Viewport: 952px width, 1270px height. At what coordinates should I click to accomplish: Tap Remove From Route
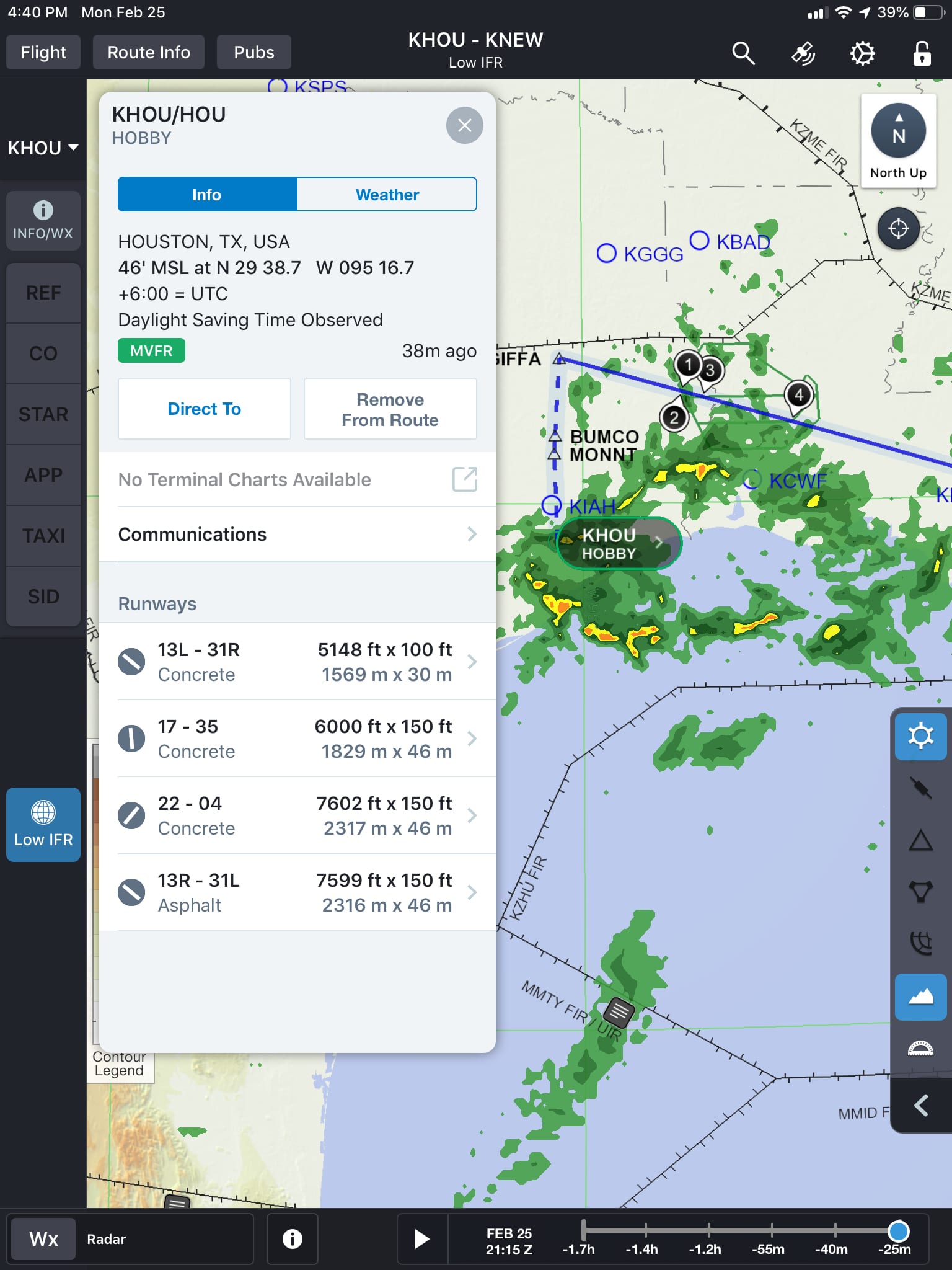click(x=389, y=409)
